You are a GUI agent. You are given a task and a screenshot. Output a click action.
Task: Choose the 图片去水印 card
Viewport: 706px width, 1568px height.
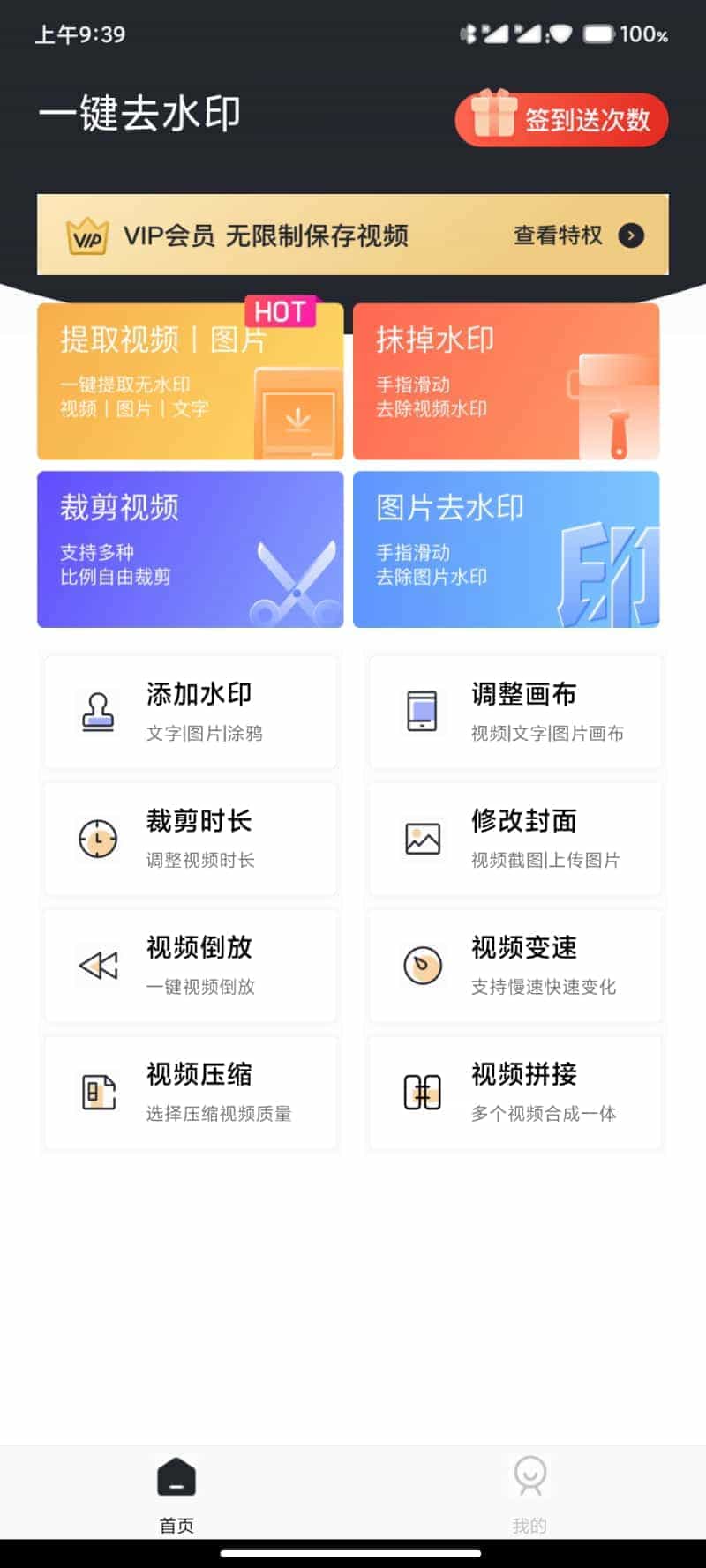coord(506,549)
